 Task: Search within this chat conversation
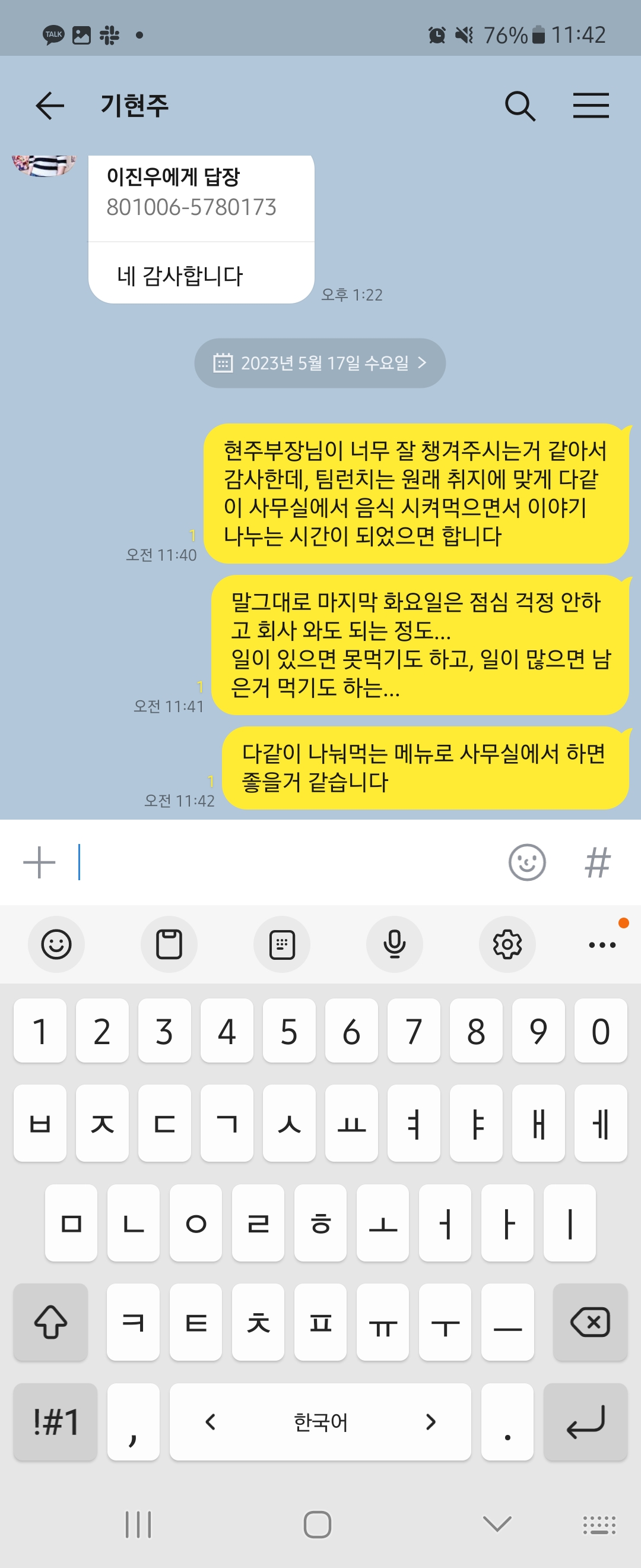pyautogui.click(x=520, y=106)
